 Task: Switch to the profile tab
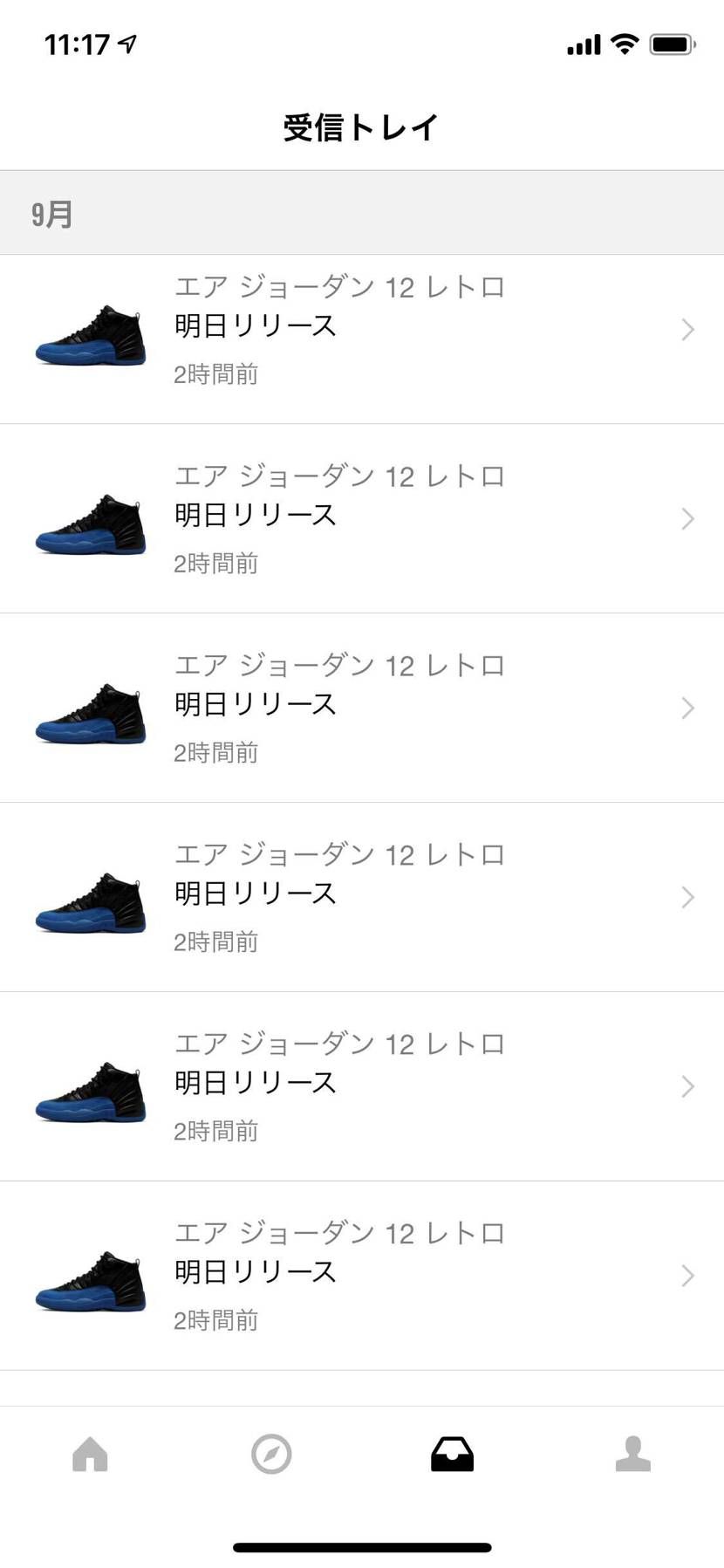pos(633,1454)
